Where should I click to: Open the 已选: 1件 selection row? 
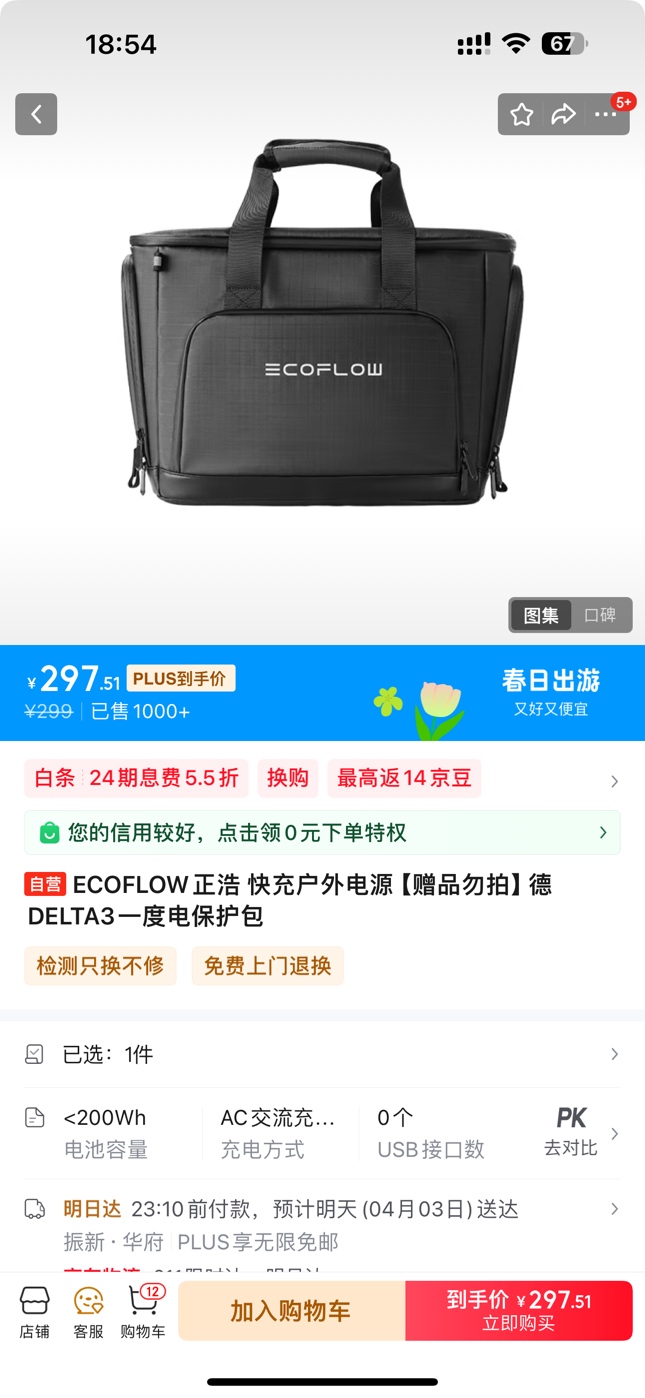point(322,1054)
